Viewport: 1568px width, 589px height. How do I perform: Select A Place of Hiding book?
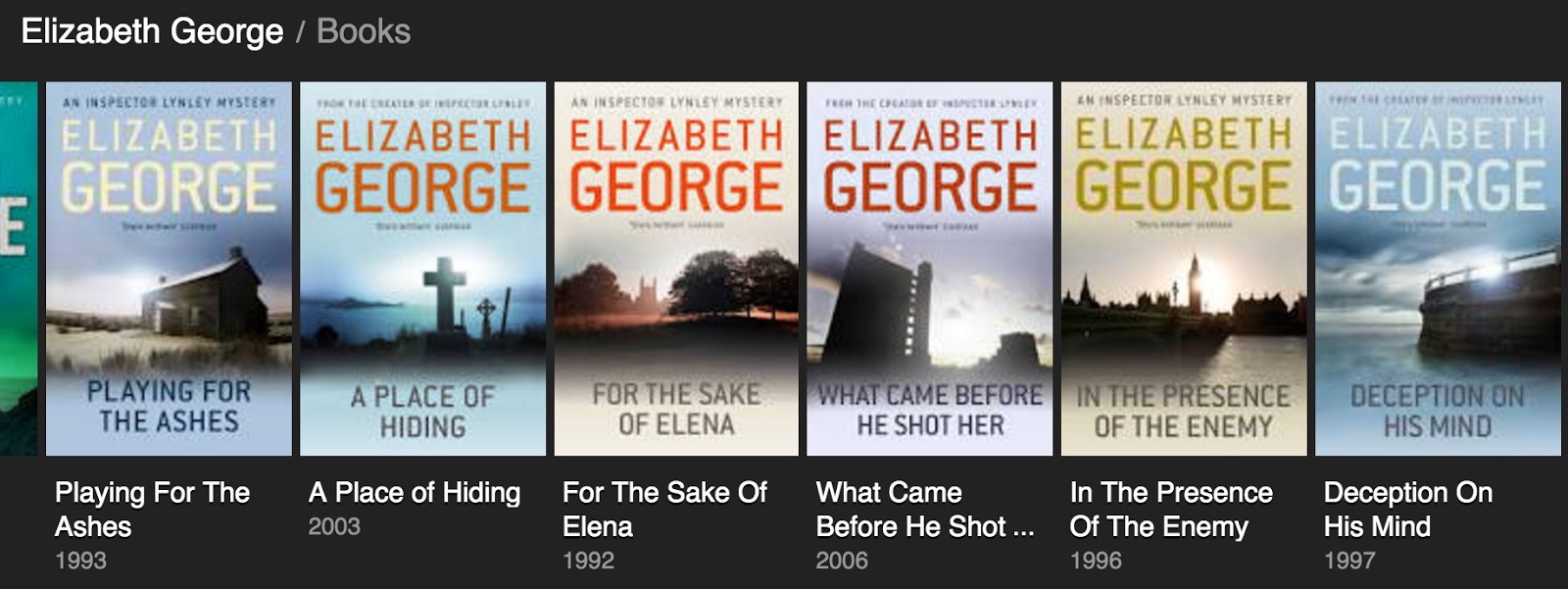coord(422,269)
